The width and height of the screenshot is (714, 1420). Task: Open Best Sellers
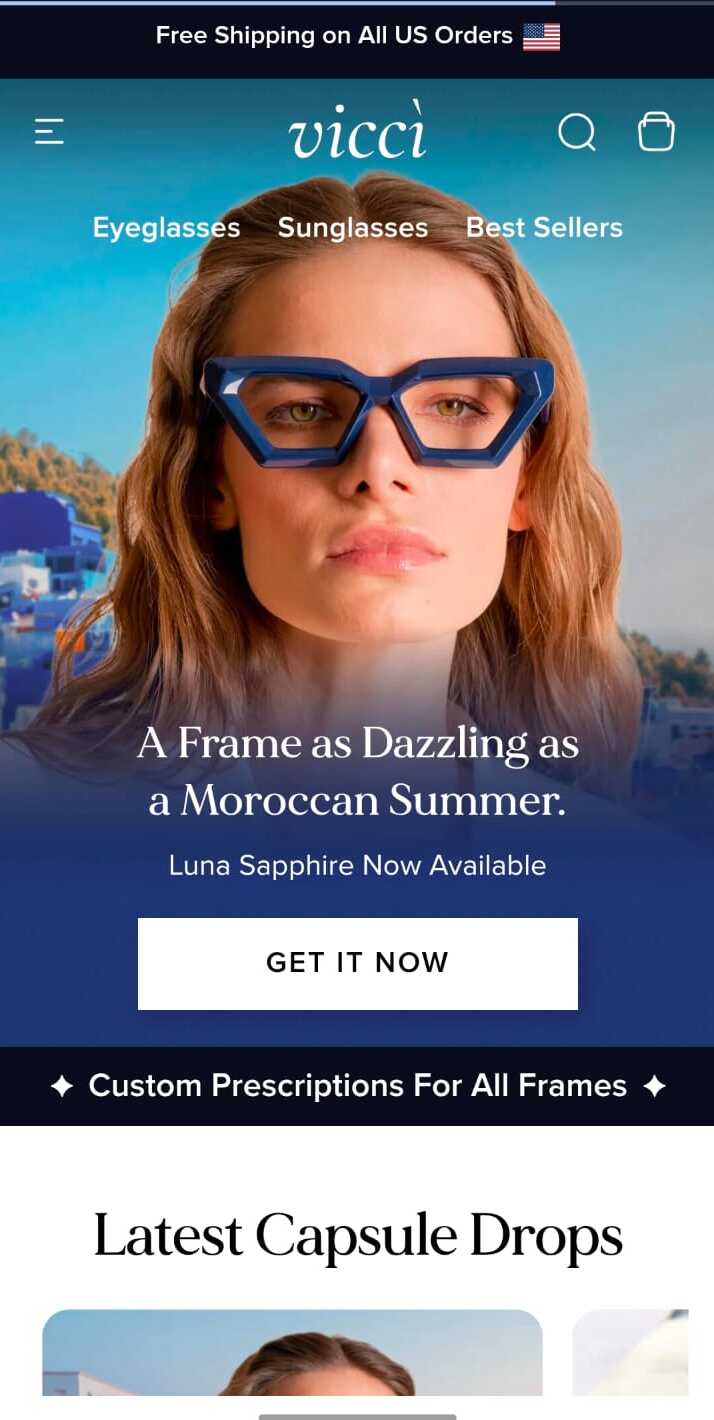click(x=544, y=228)
